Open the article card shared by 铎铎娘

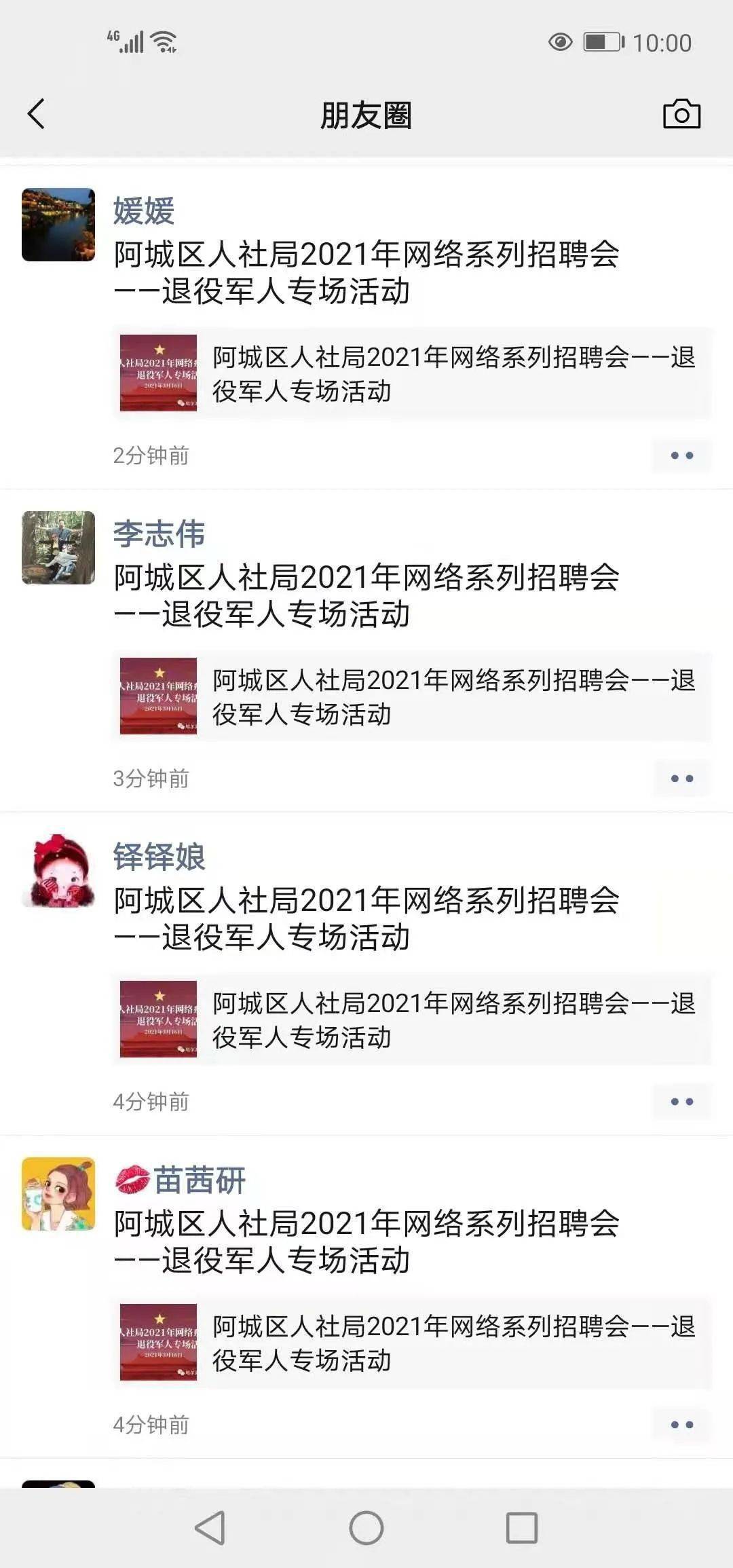pyautogui.click(x=412, y=1019)
